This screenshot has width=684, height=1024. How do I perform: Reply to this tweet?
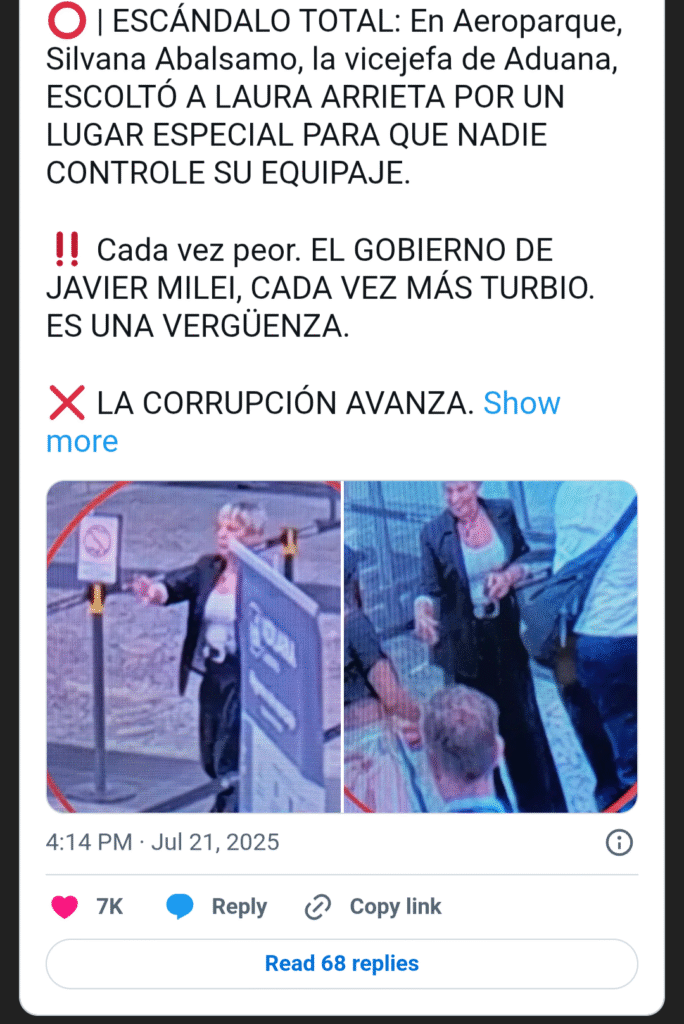click(x=217, y=907)
